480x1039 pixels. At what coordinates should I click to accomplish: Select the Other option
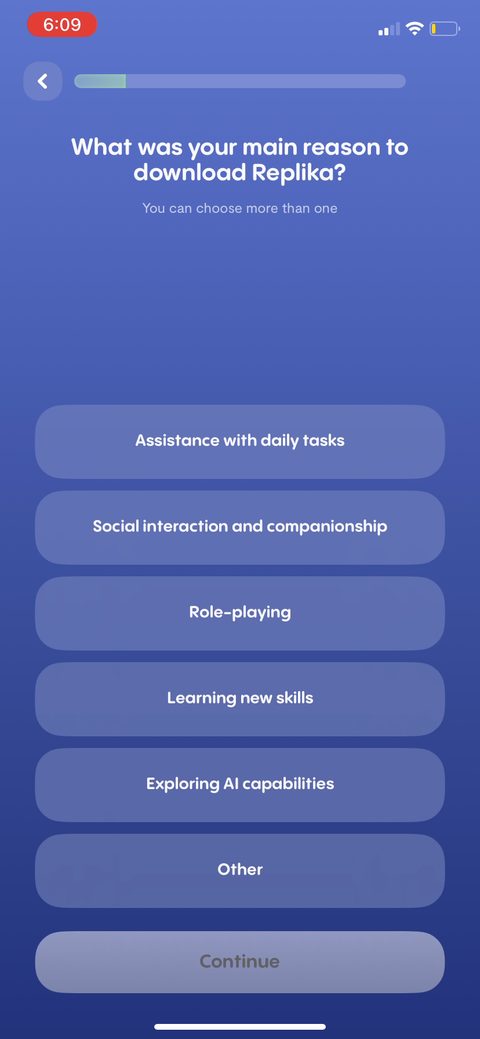coord(240,871)
